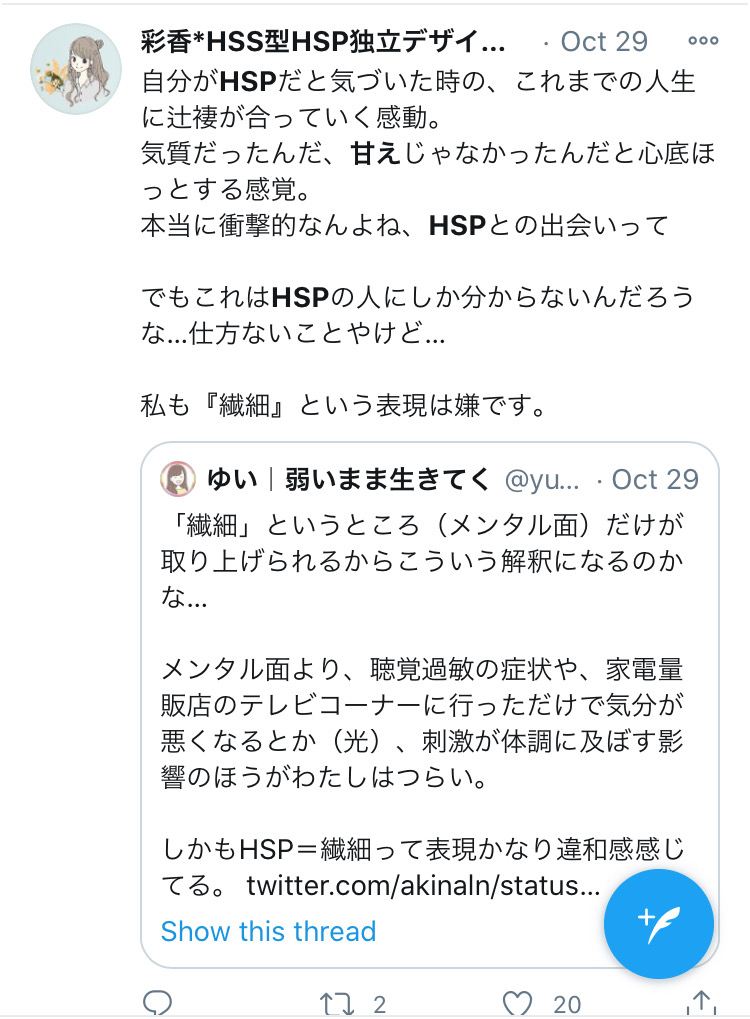Open the Show this thread link

tap(268, 931)
